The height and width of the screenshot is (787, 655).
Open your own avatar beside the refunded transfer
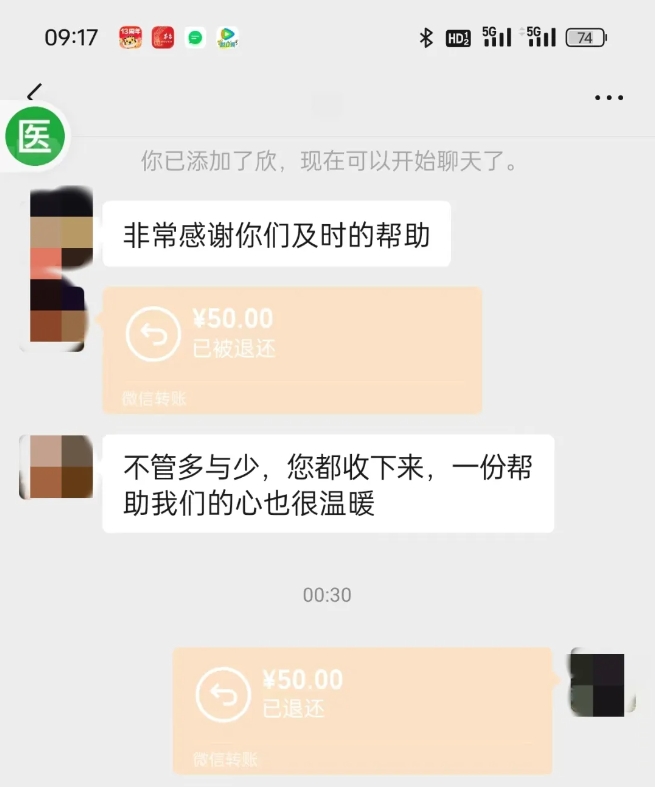pyautogui.click(x=603, y=683)
